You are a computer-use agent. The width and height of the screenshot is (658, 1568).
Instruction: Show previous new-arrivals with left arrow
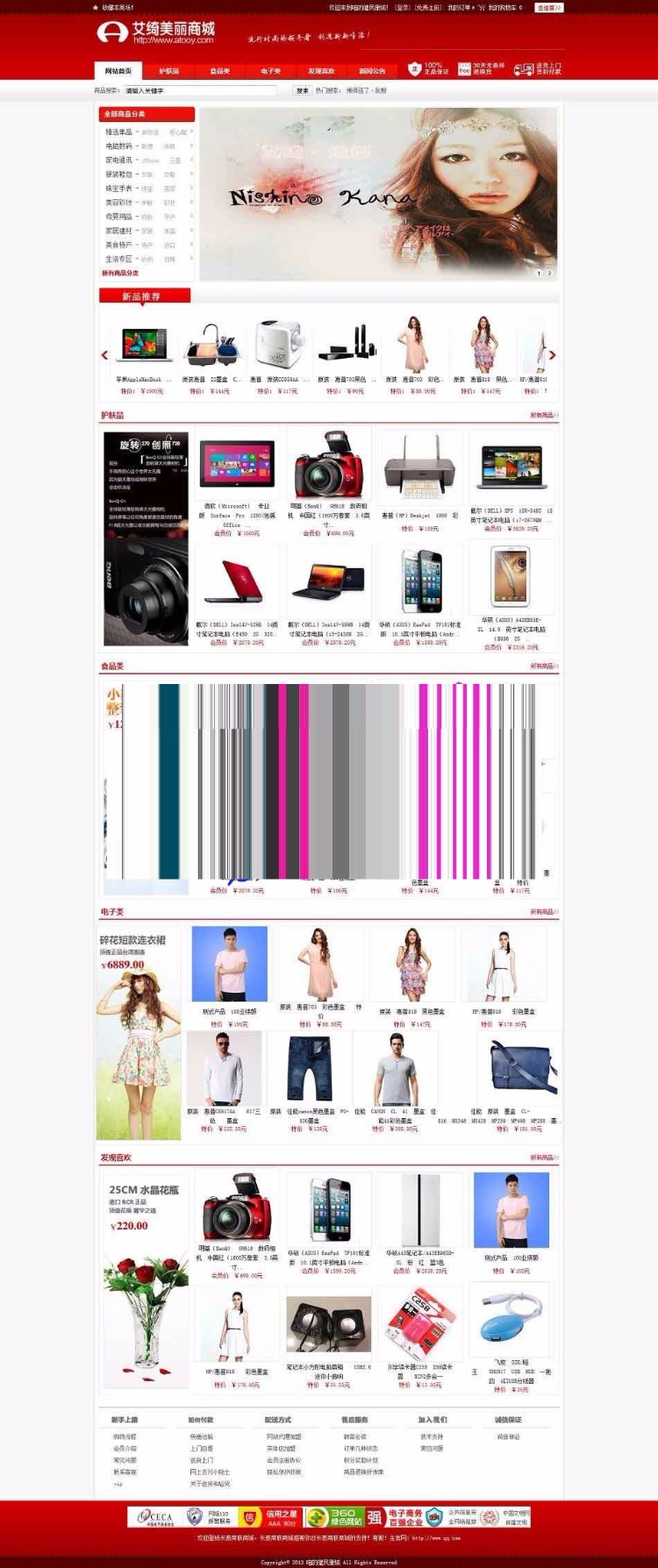point(104,355)
